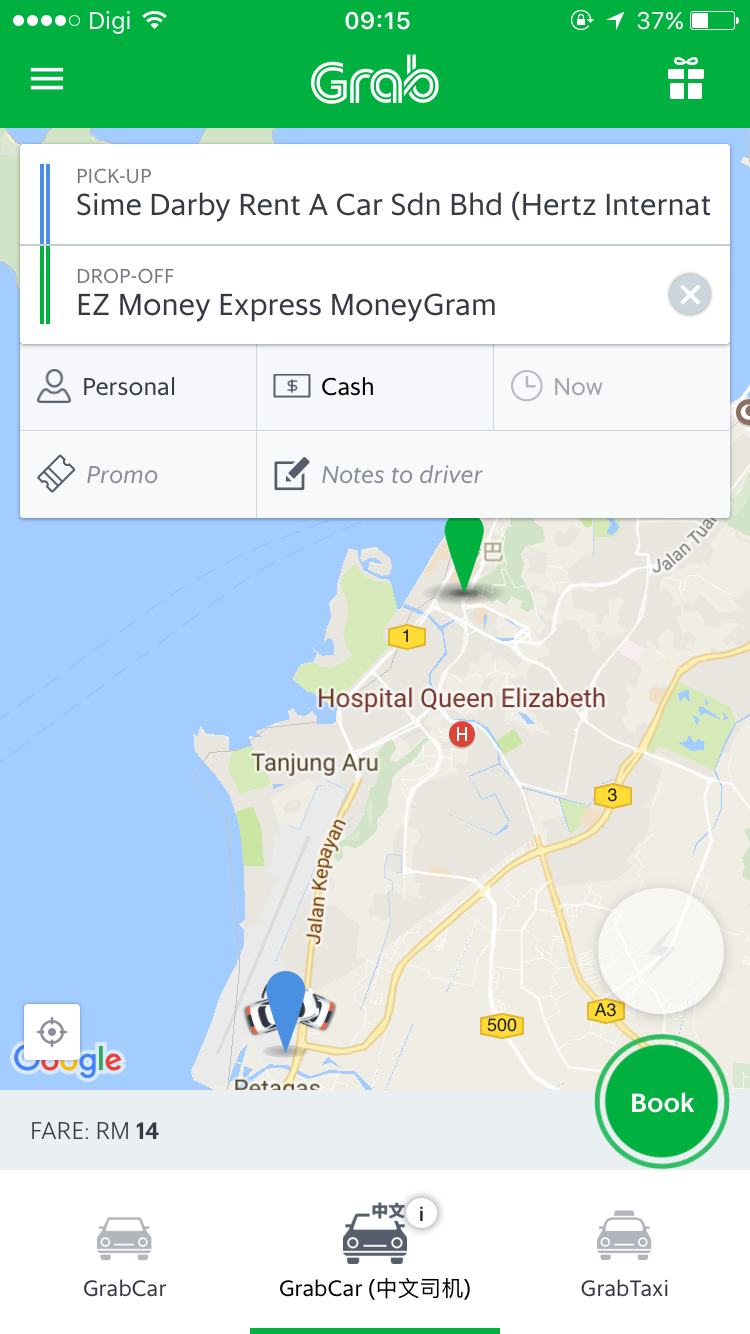Recenter map on current location
750x1334 pixels.
point(52,1031)
